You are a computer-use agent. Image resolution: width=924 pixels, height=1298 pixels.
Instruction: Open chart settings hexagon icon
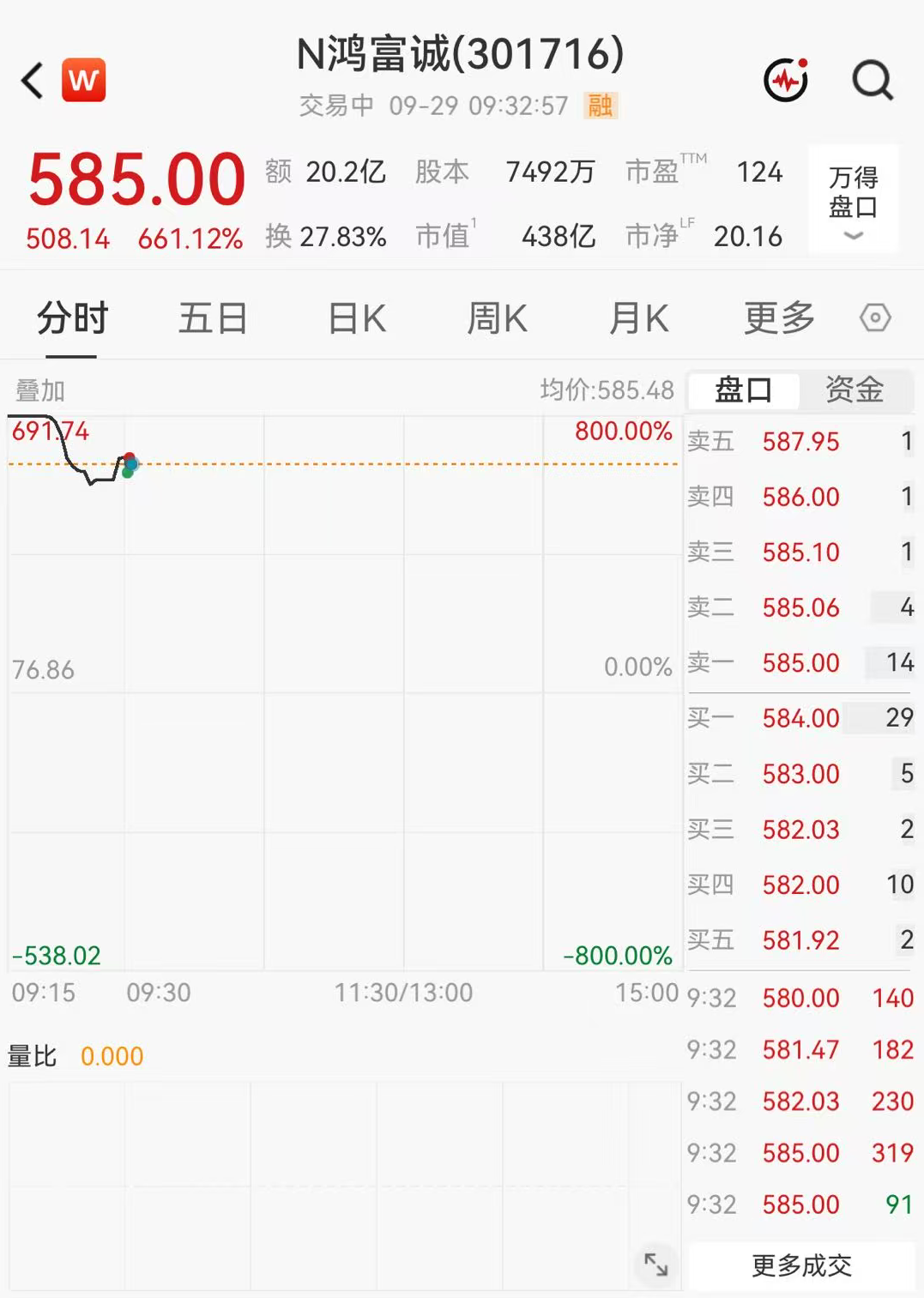coord(875,318)
